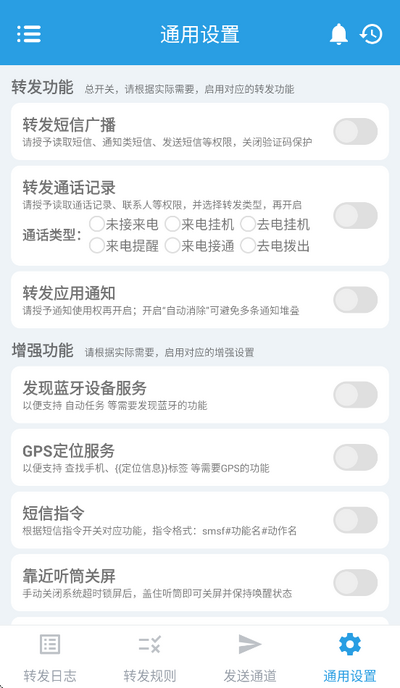Select the 来电提醒 option
The image size is (400, 688).
coord(124,245)
